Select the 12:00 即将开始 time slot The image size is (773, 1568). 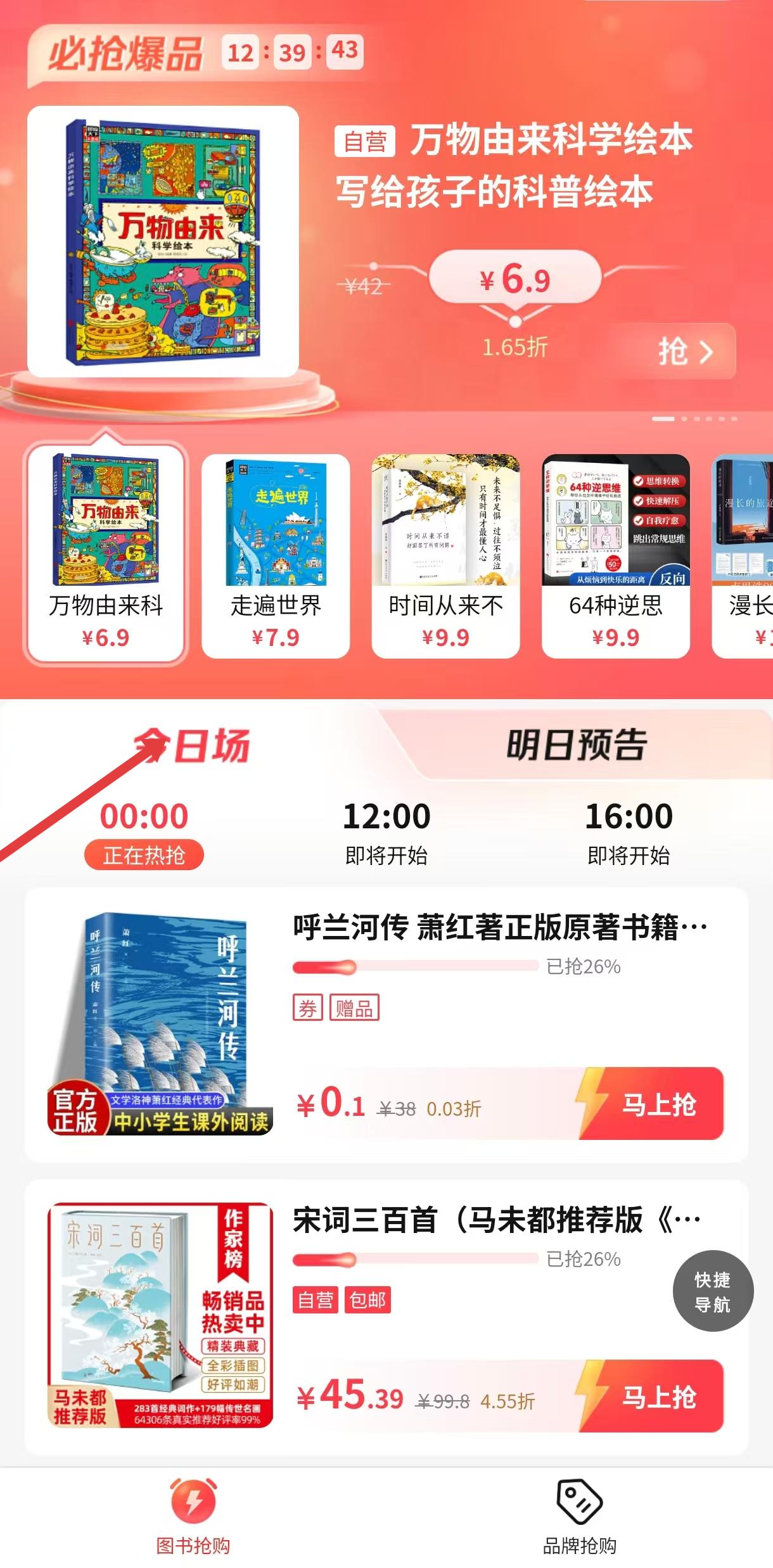(386, 834)
